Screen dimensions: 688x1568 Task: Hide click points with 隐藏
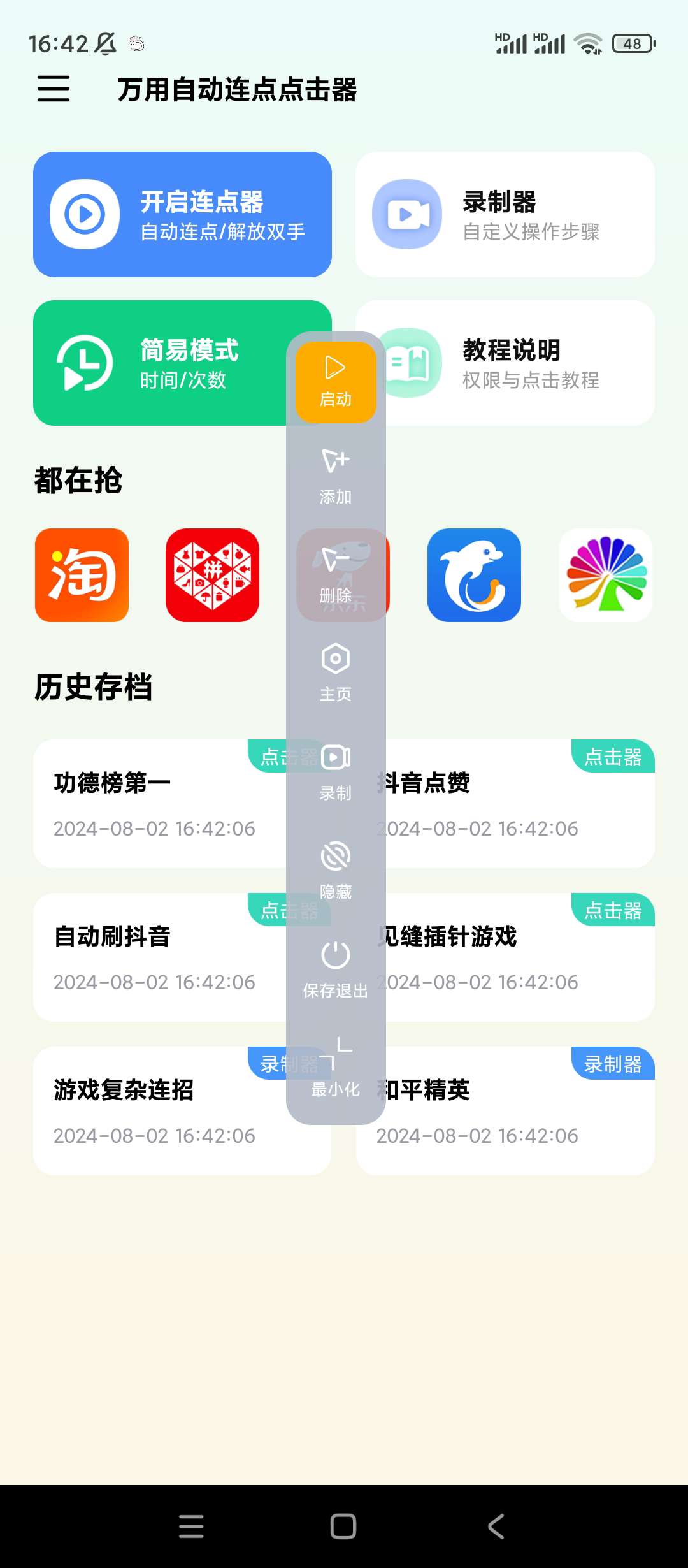click(x=336, y=871)
